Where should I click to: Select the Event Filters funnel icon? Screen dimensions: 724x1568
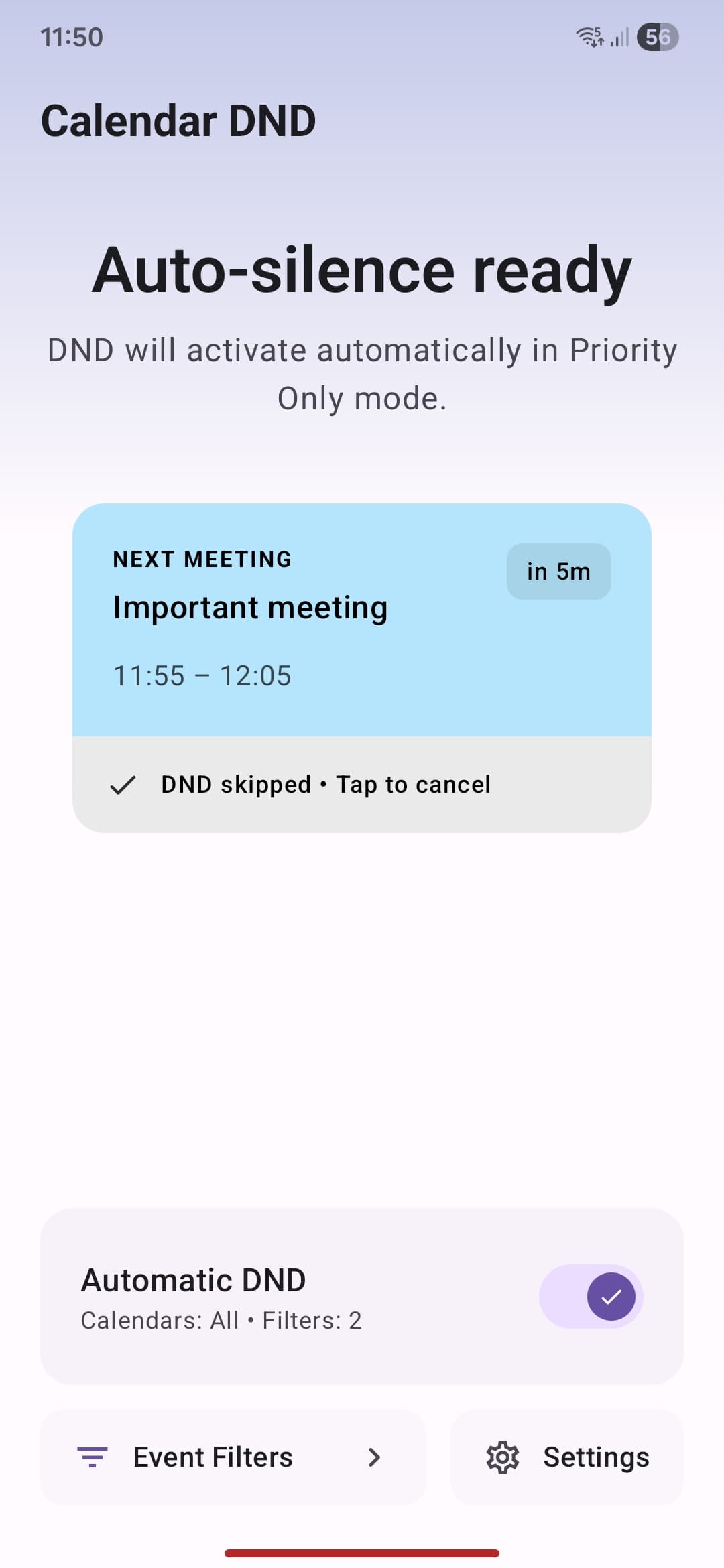click(x=94, y=1456)
